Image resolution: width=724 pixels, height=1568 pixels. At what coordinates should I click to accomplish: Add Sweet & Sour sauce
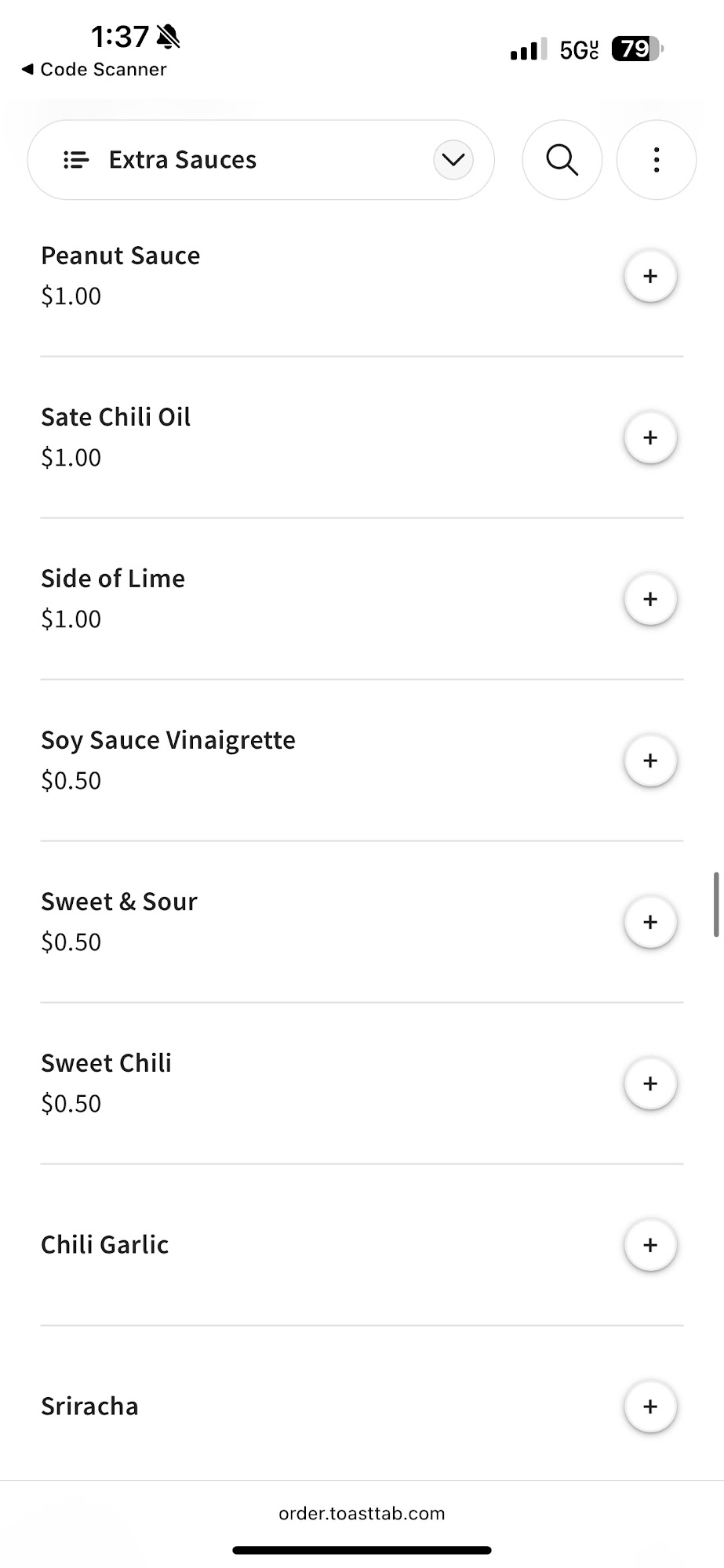pyautogui.click(x=649, y=922)
